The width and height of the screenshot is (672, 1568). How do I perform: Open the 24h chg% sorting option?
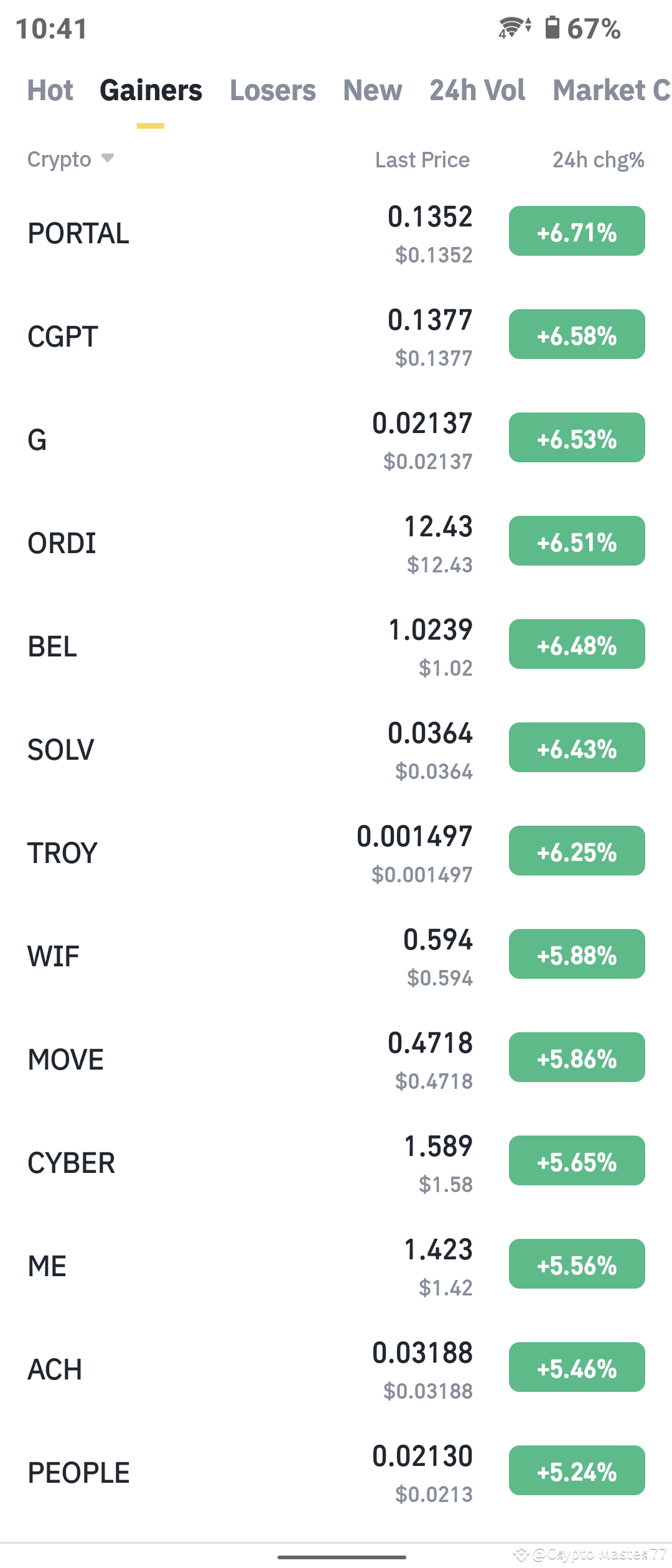(x=598, y=159)
